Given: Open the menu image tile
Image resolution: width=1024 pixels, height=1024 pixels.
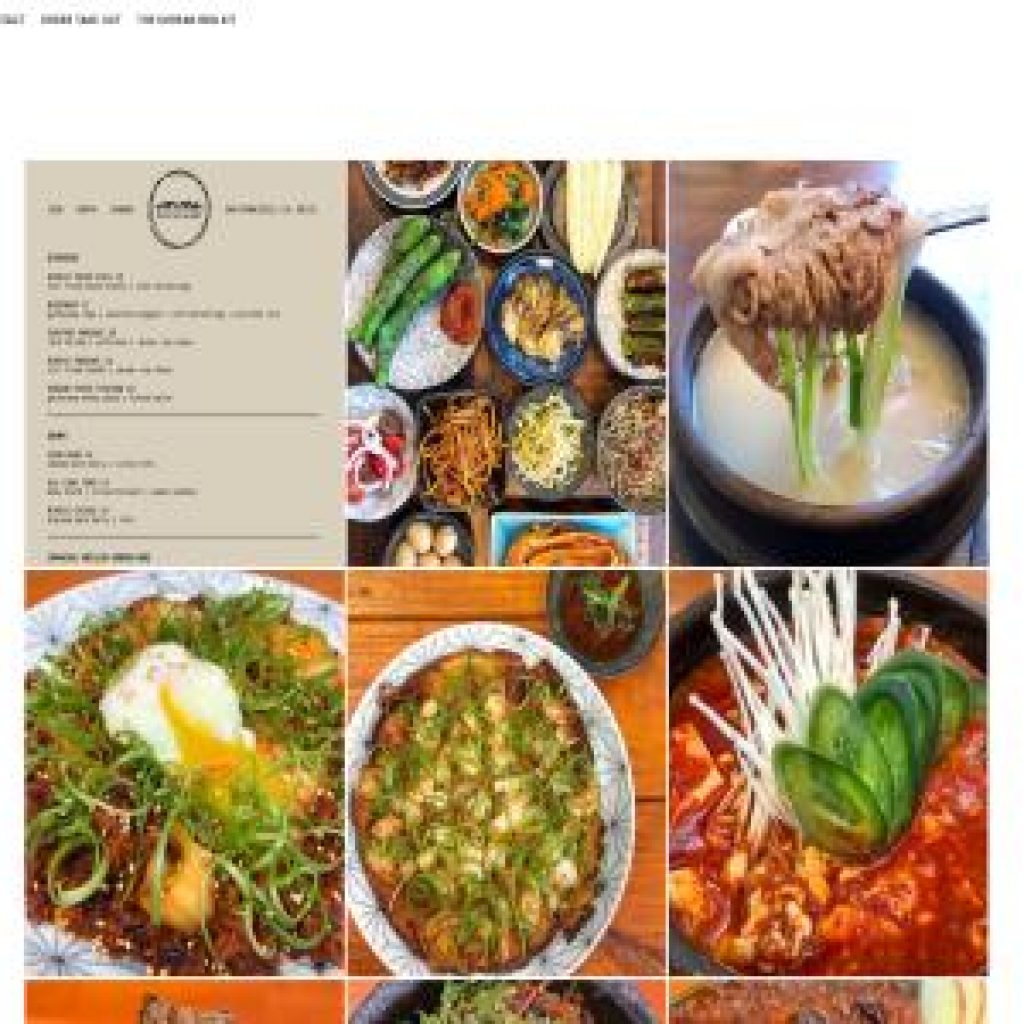Looking at the screenshot, I should pos(185,363).
